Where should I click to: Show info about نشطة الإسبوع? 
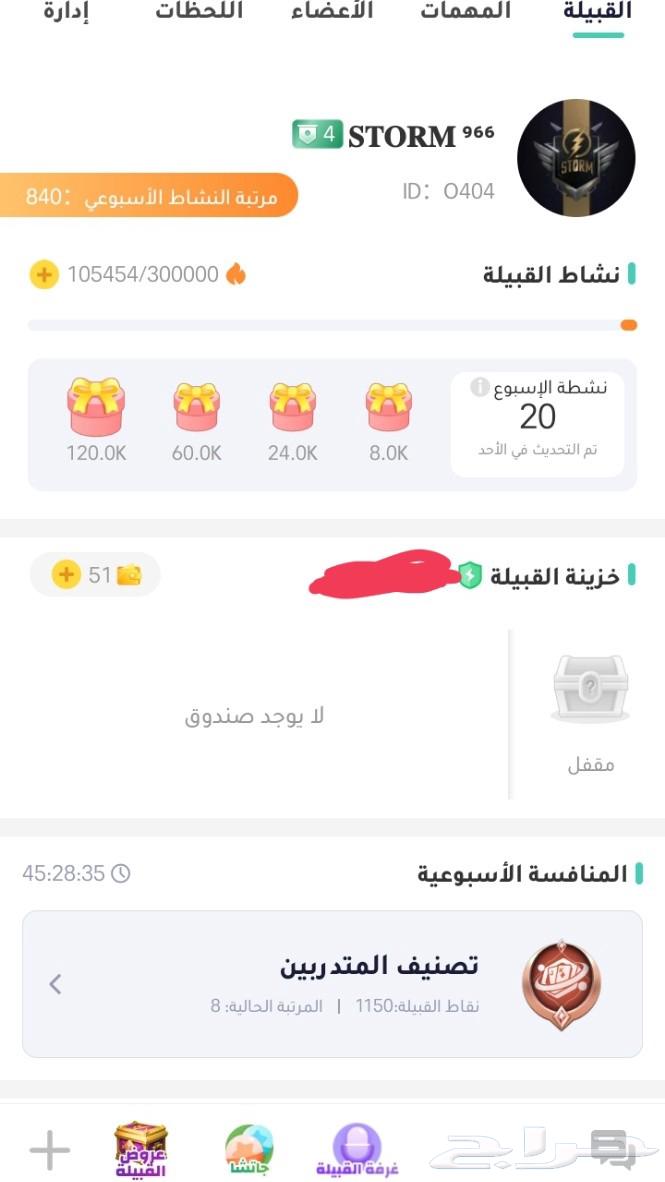tap(480, 387)
